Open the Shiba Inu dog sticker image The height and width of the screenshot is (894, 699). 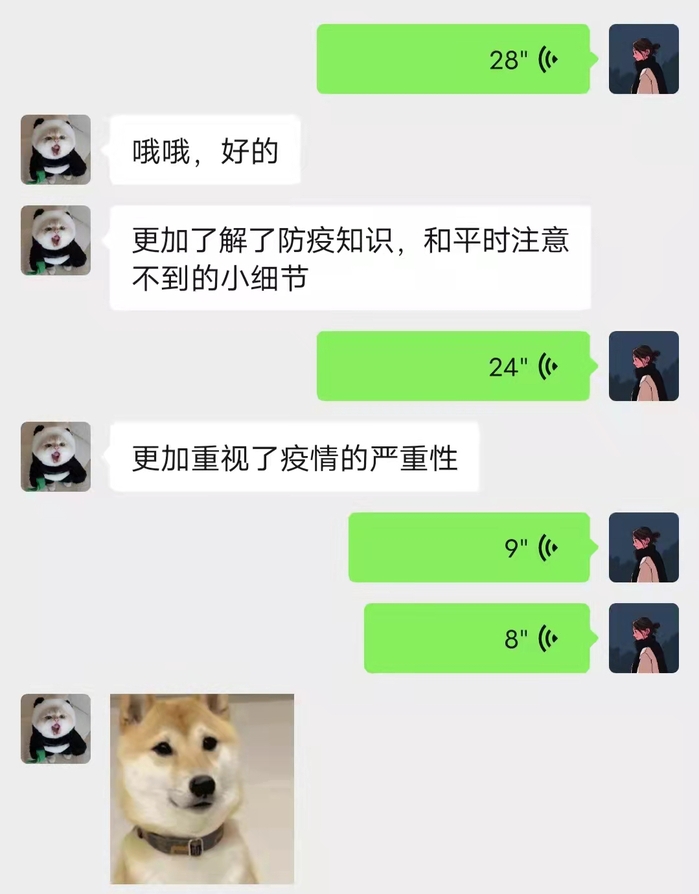pyautogui.click(x=202, y=788)
